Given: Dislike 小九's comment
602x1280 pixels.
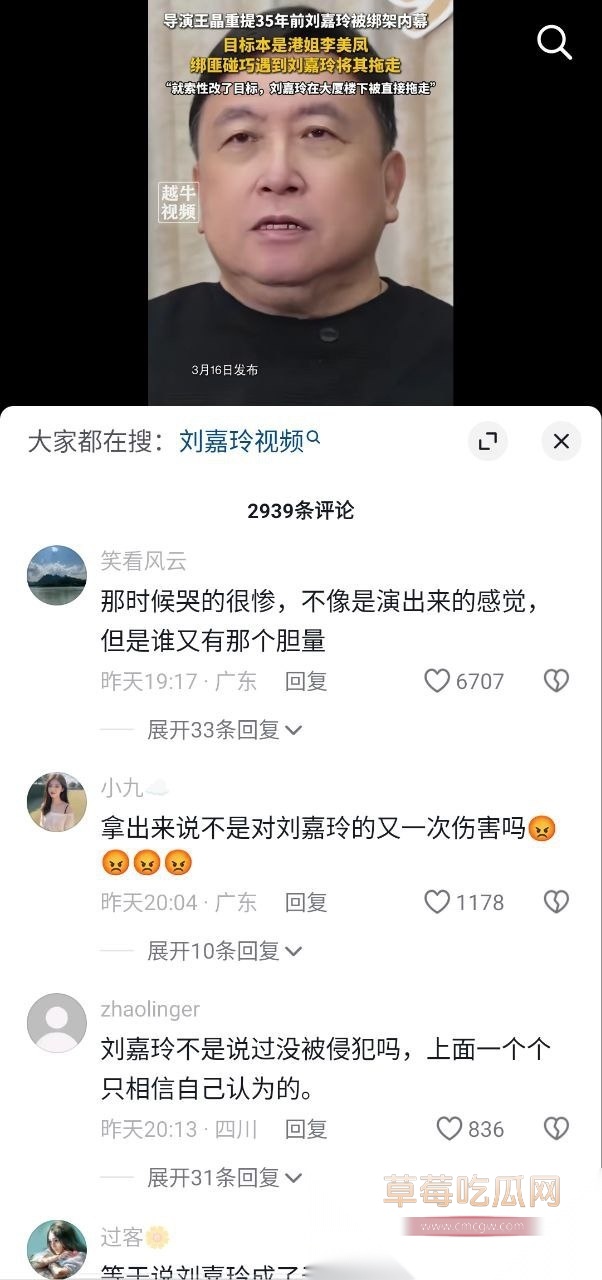Looking at the screenshot, I should pyautogui.click(x=556, y=902).
